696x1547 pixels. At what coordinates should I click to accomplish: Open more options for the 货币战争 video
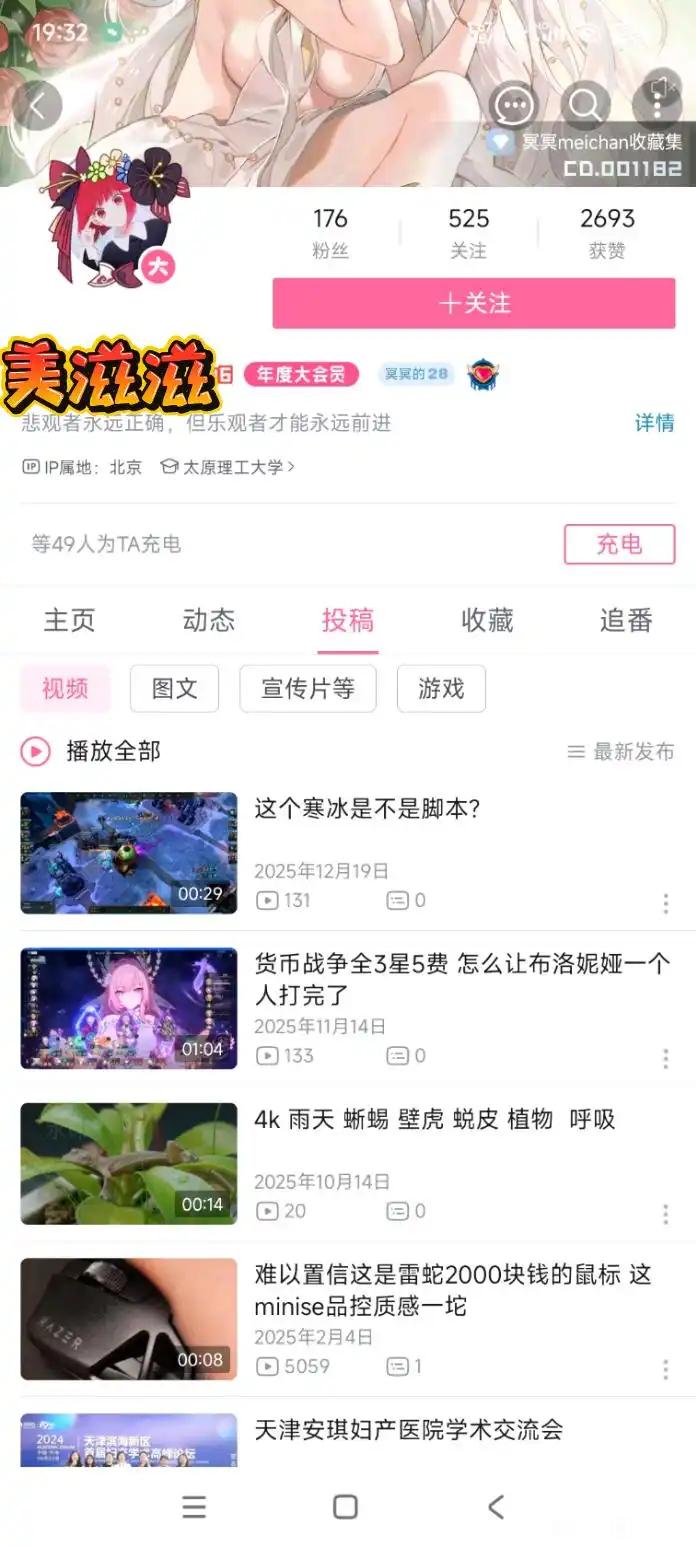[665, 1059]
